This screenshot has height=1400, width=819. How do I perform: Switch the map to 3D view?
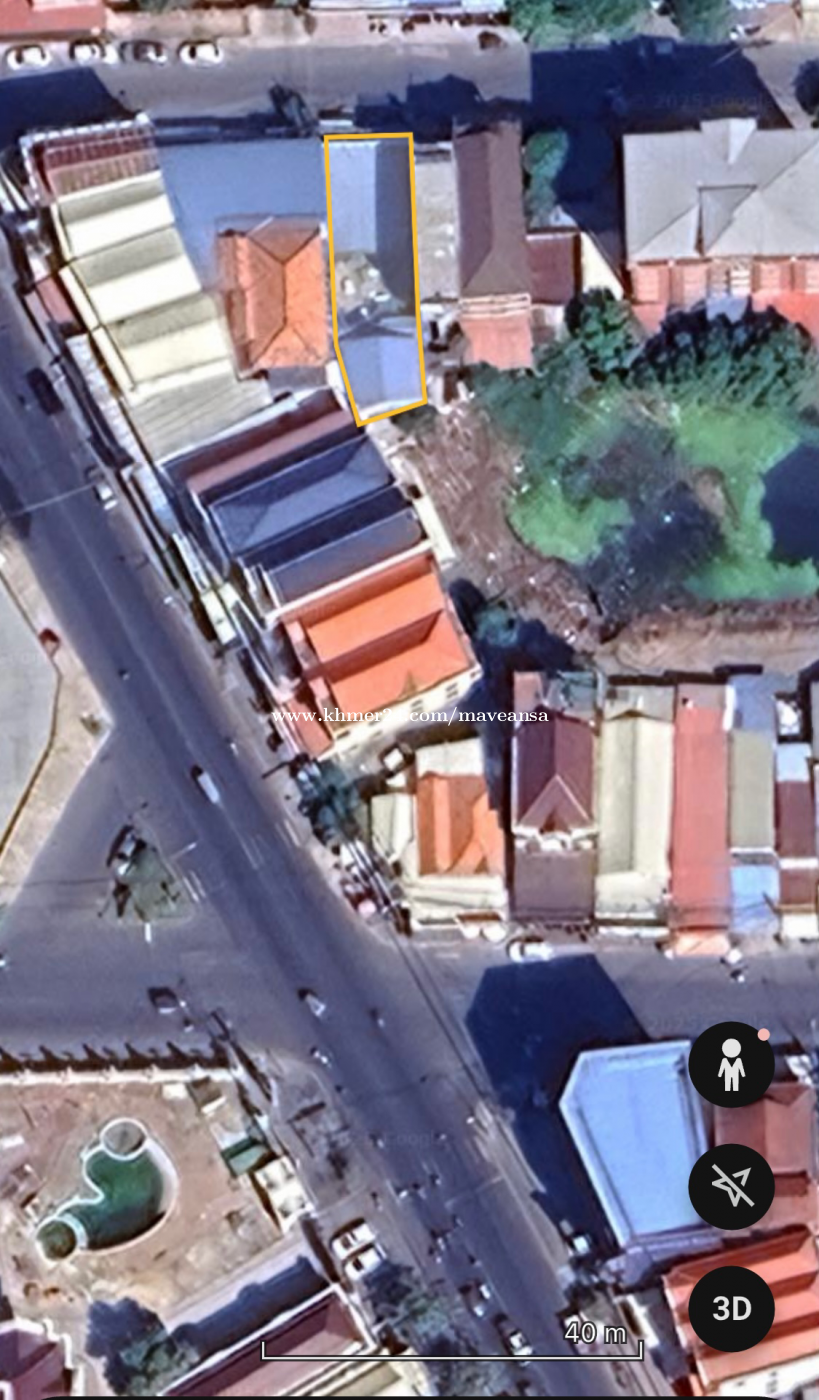[x=731, y=1309]
